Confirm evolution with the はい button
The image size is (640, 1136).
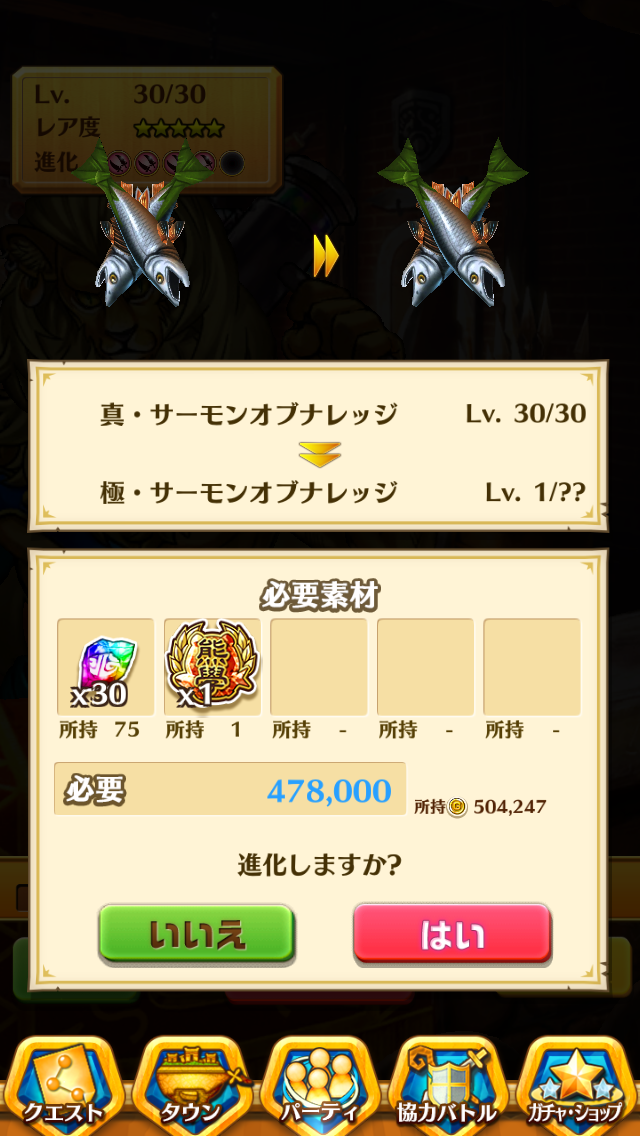pos(452,933)
